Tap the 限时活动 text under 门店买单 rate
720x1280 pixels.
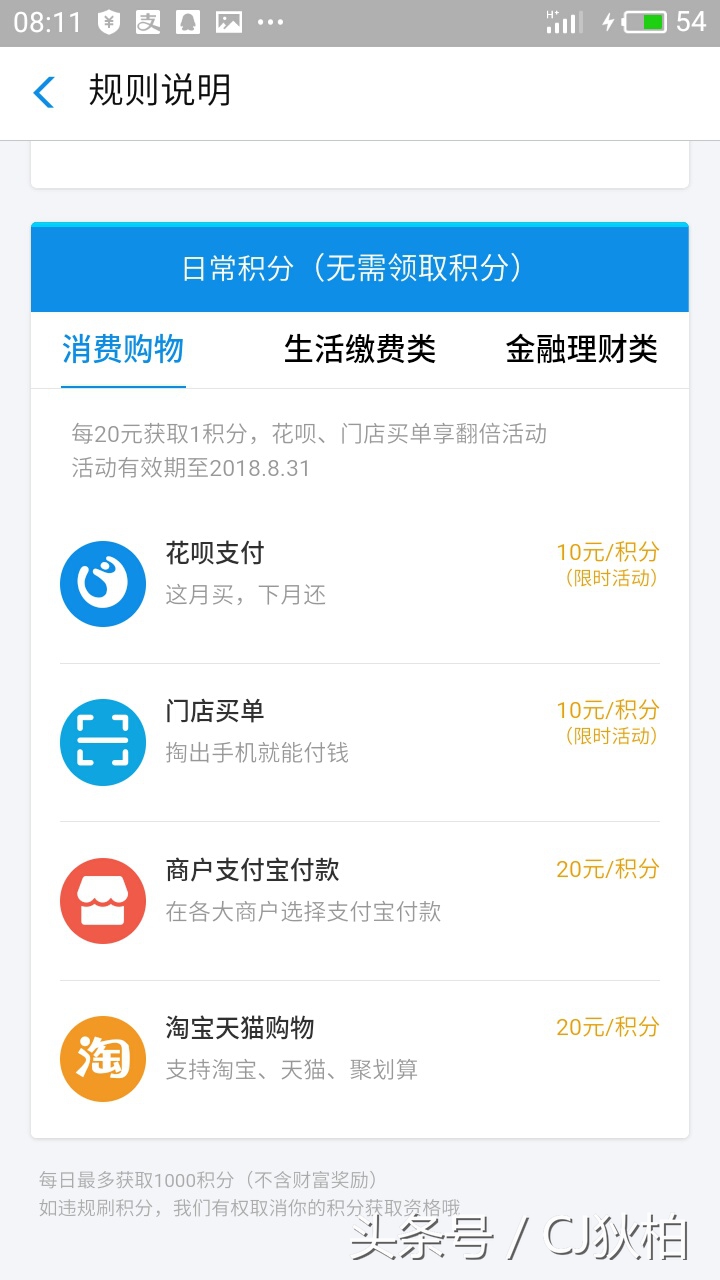[x=610, y=732]
